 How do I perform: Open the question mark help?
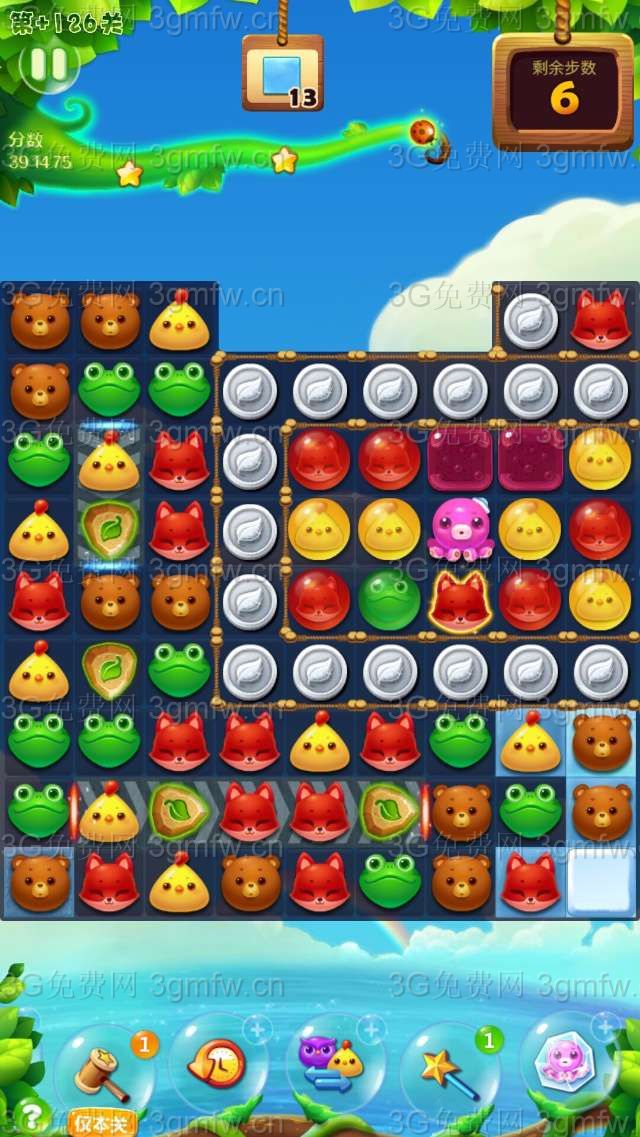pos(32,1113)
